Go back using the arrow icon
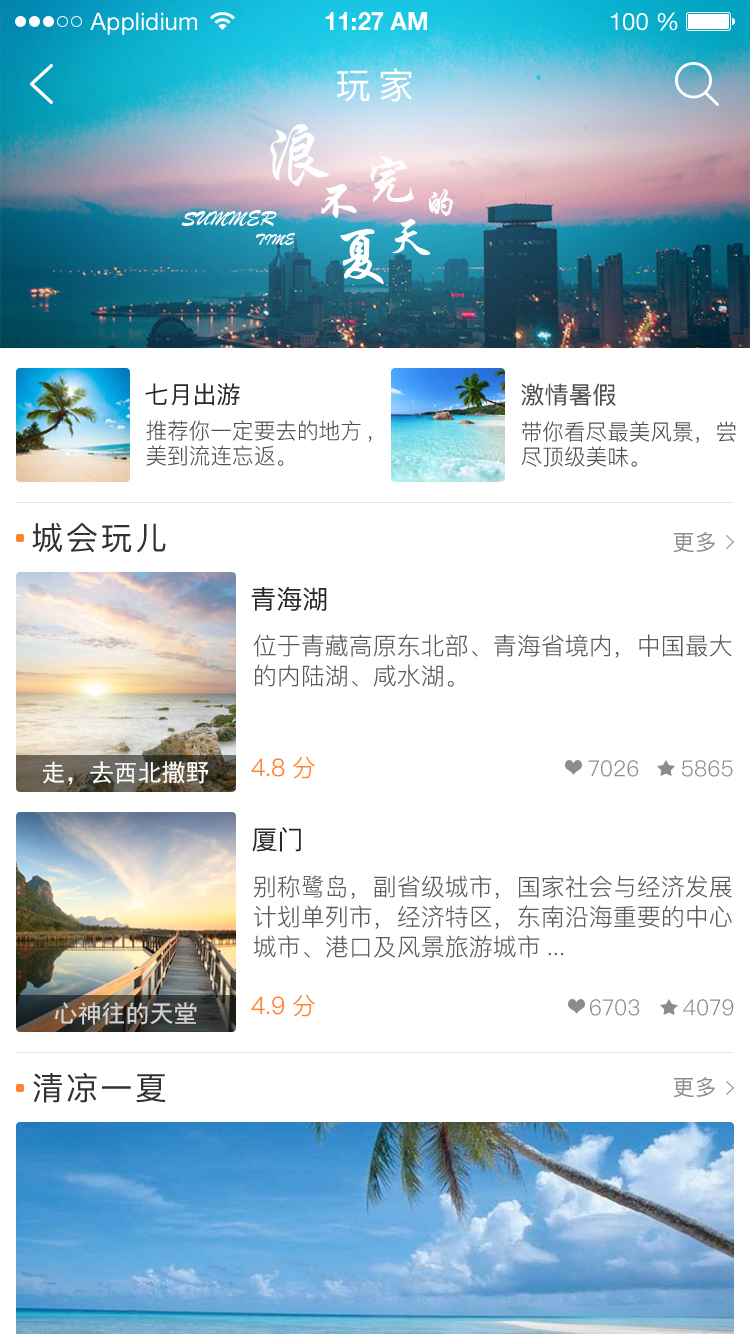This screenshot has height=1334, width=750. pos(42,85)
